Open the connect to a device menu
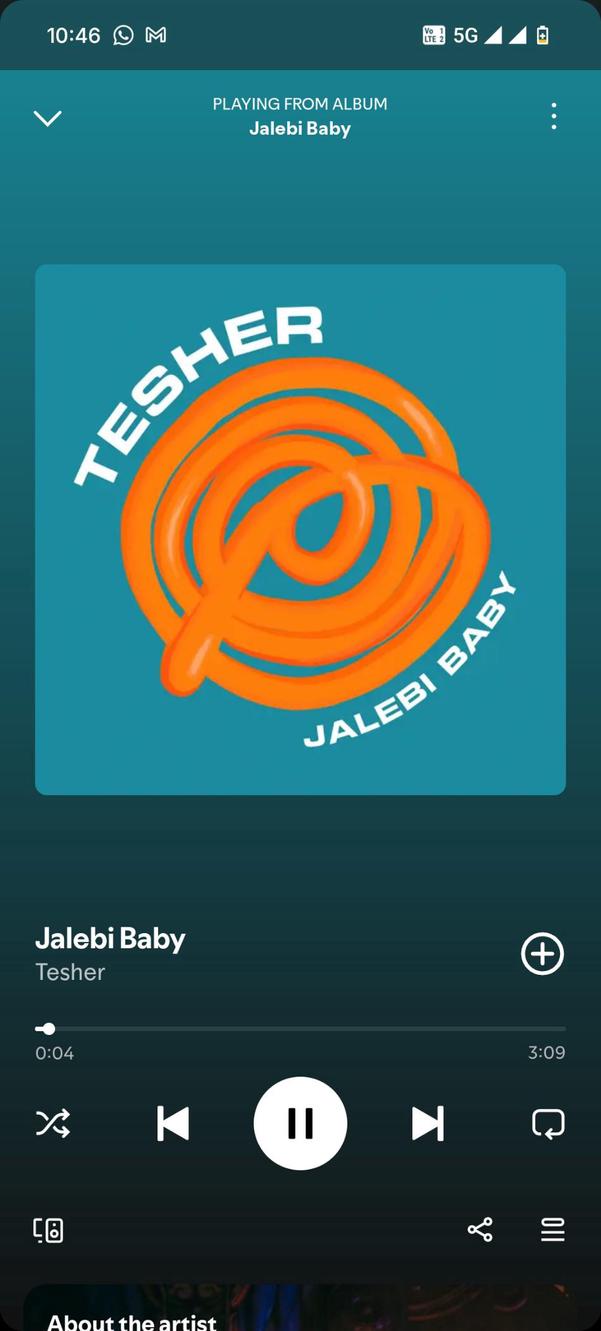The height and width of the screenshot is (1331, 601). [48, 1230]
